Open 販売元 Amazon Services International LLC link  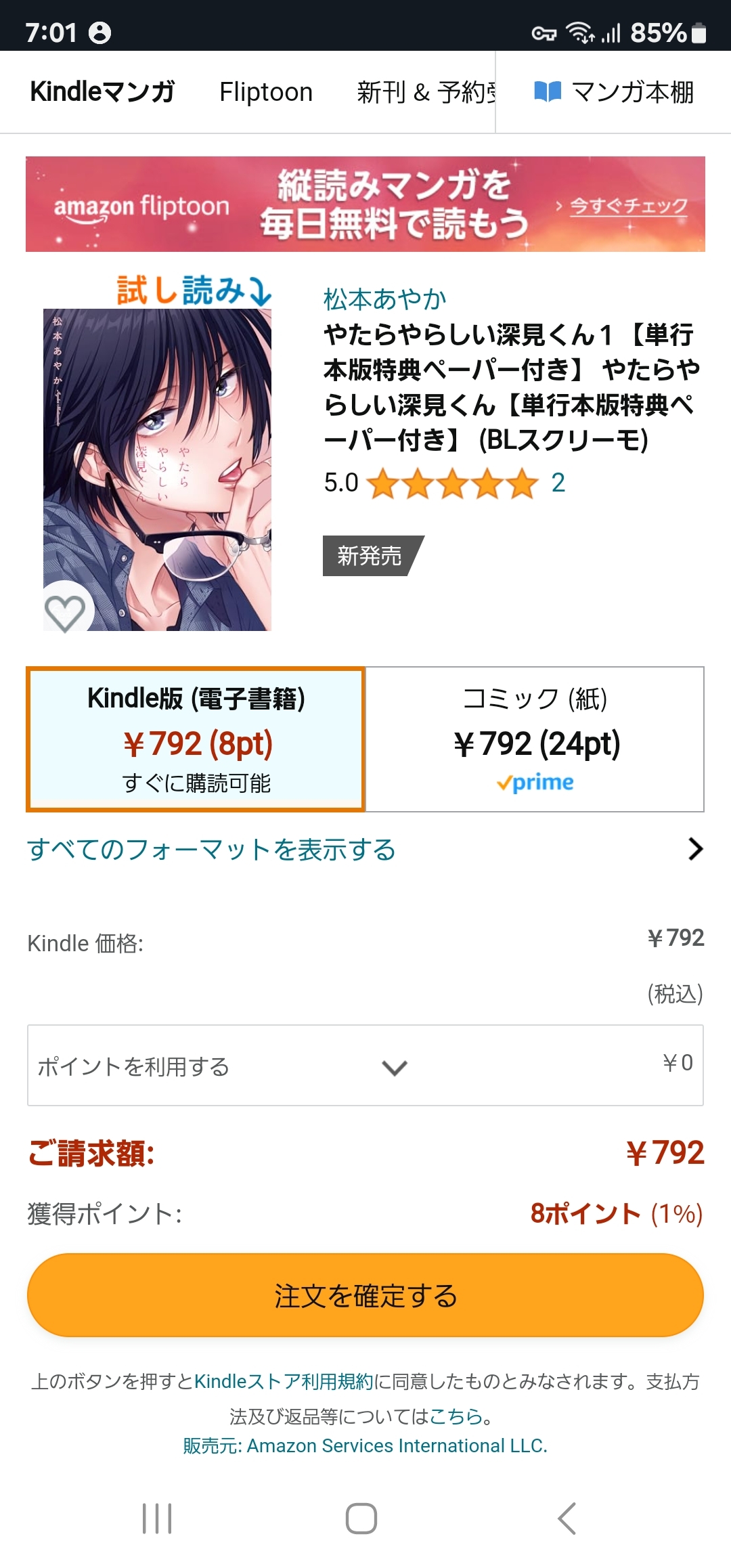(365, 1445)
